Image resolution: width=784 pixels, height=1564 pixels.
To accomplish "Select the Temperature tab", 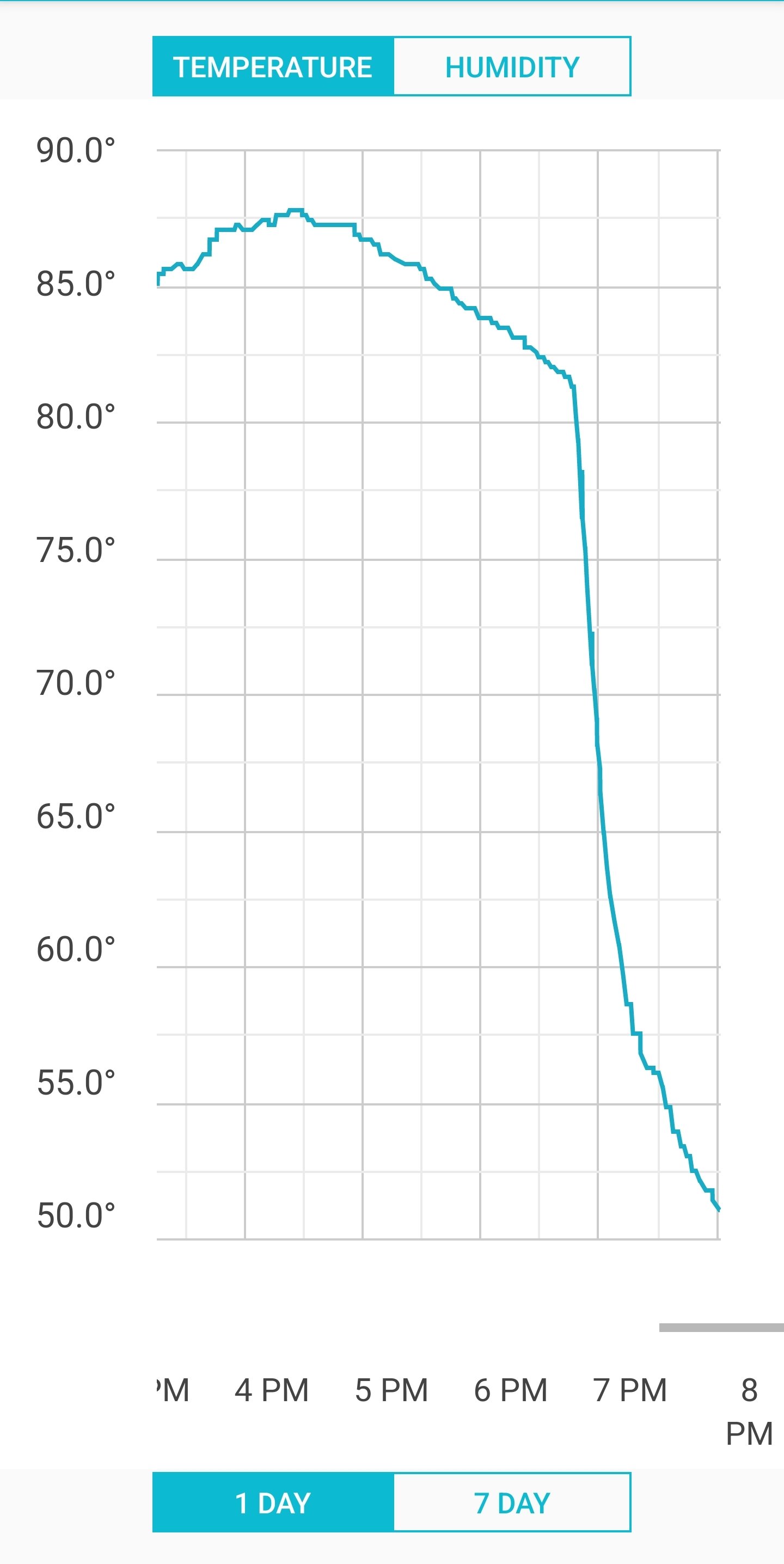I will (x=273, y=66).
